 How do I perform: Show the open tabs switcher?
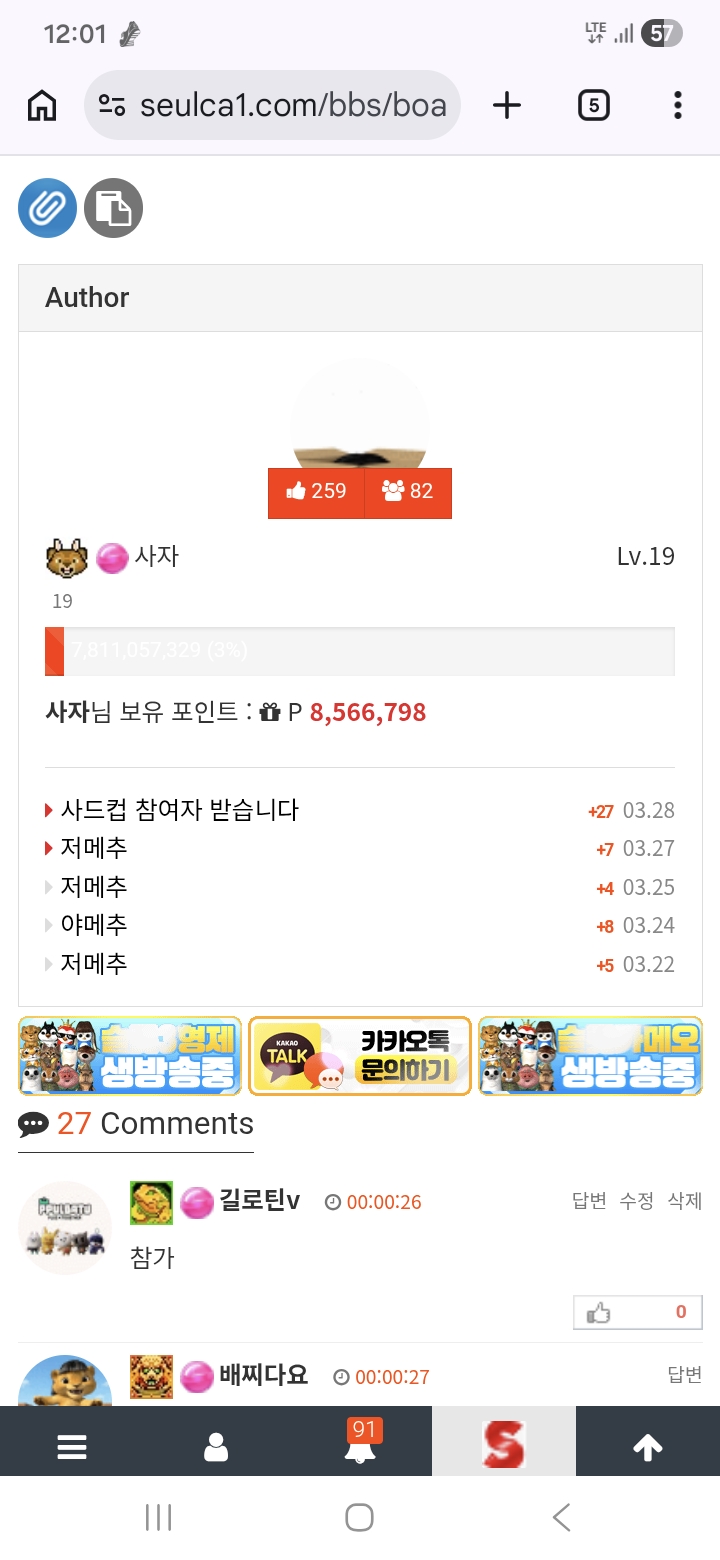593,105
